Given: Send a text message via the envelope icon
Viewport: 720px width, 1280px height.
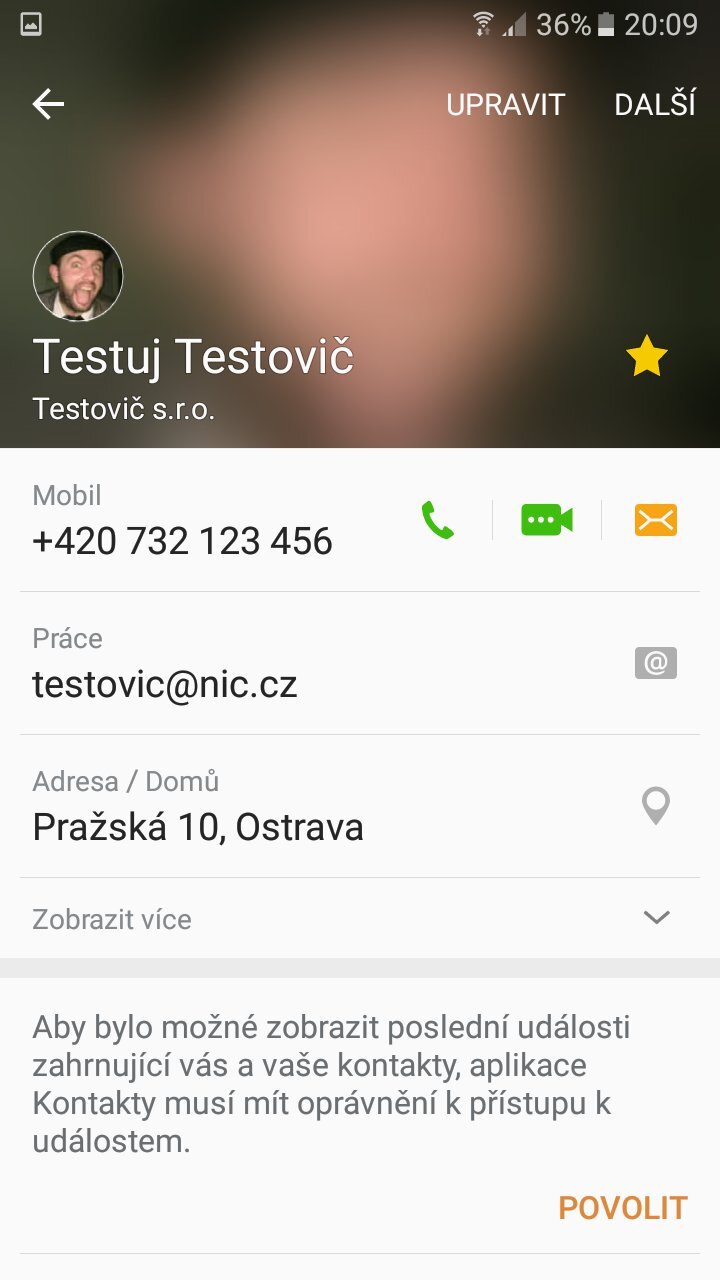Looking at the screenshot, I should tap(656, 520).
